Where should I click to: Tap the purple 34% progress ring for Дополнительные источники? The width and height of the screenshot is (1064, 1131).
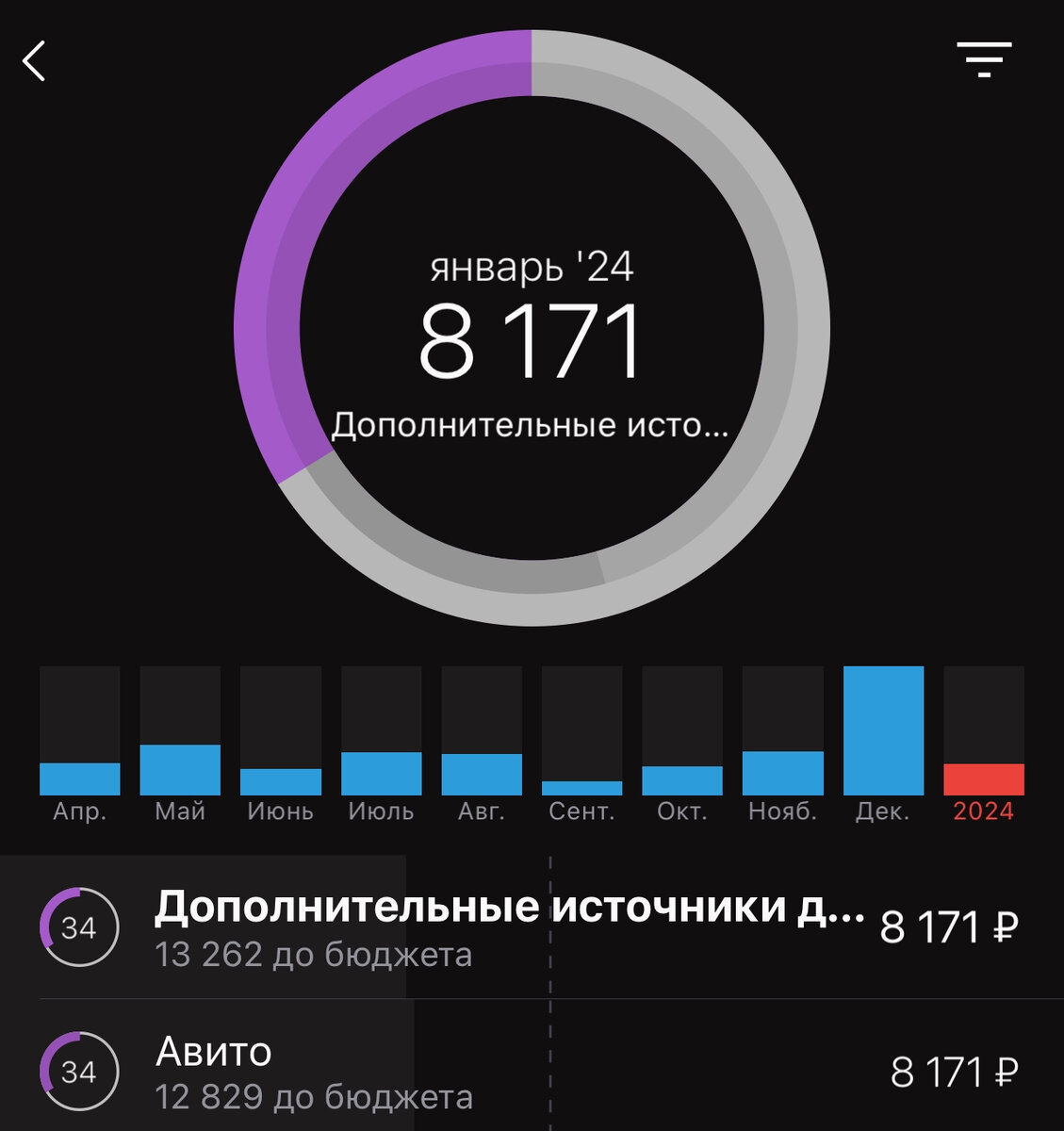(x=79, y=928)
